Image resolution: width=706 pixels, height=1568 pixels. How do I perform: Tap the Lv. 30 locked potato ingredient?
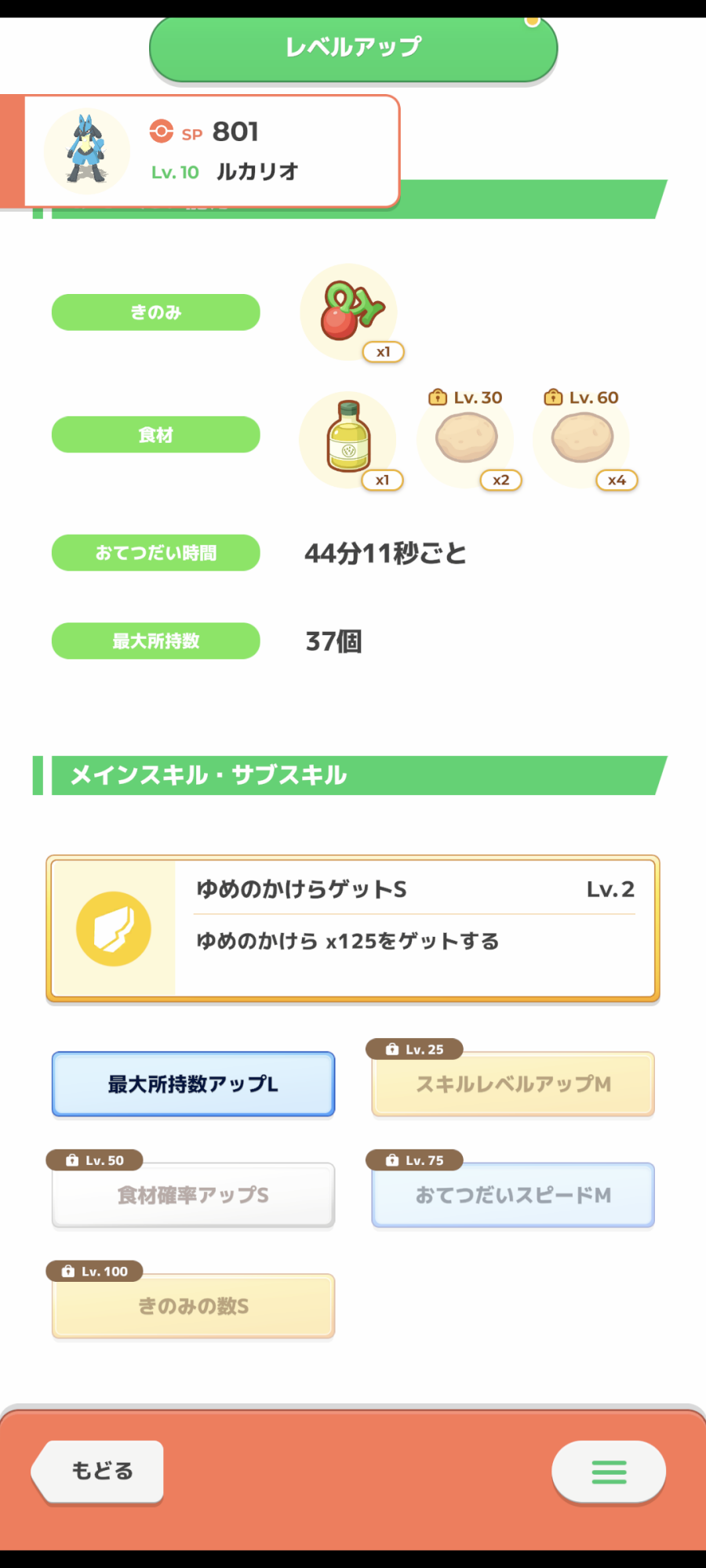(x=466, y=439)
